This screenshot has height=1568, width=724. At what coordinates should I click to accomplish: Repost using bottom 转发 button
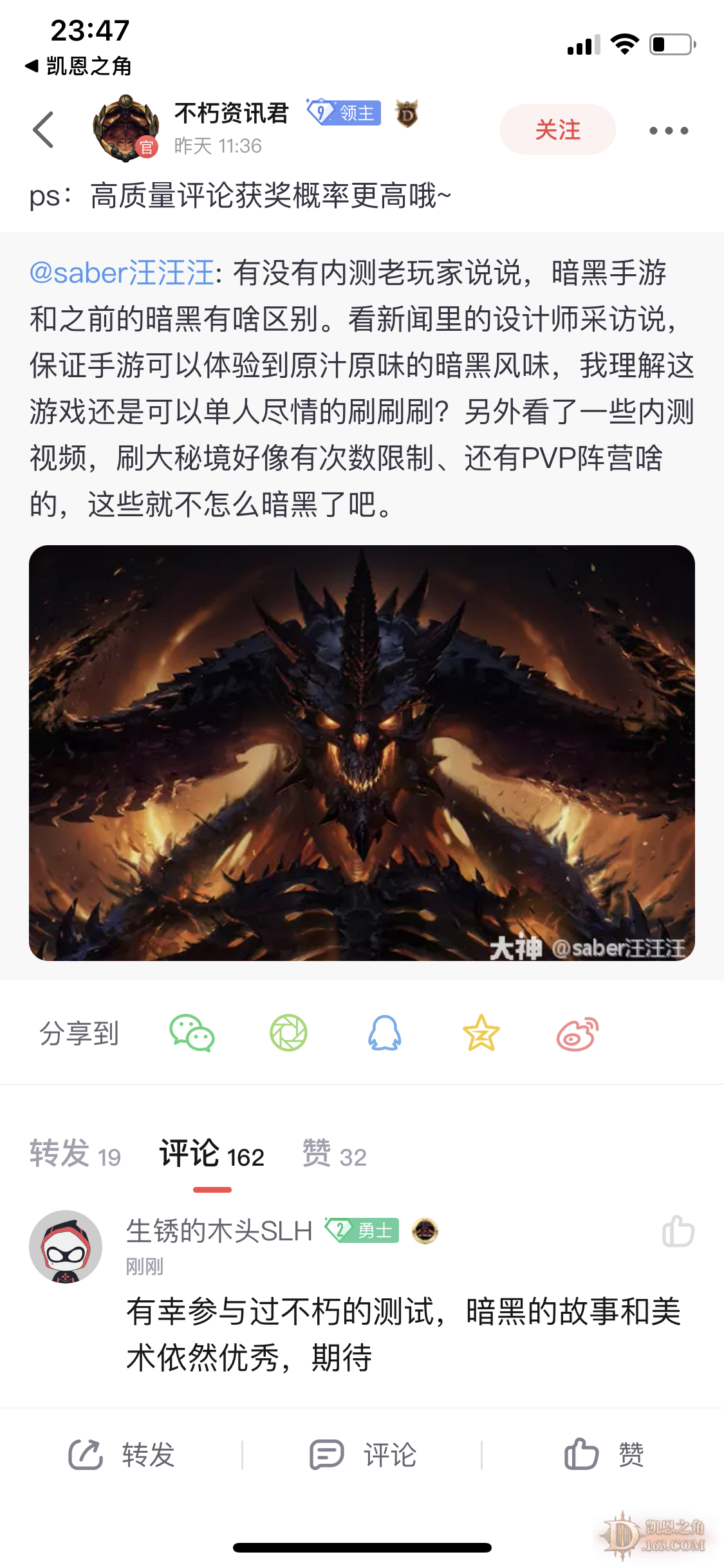(x=122, y=1455)
